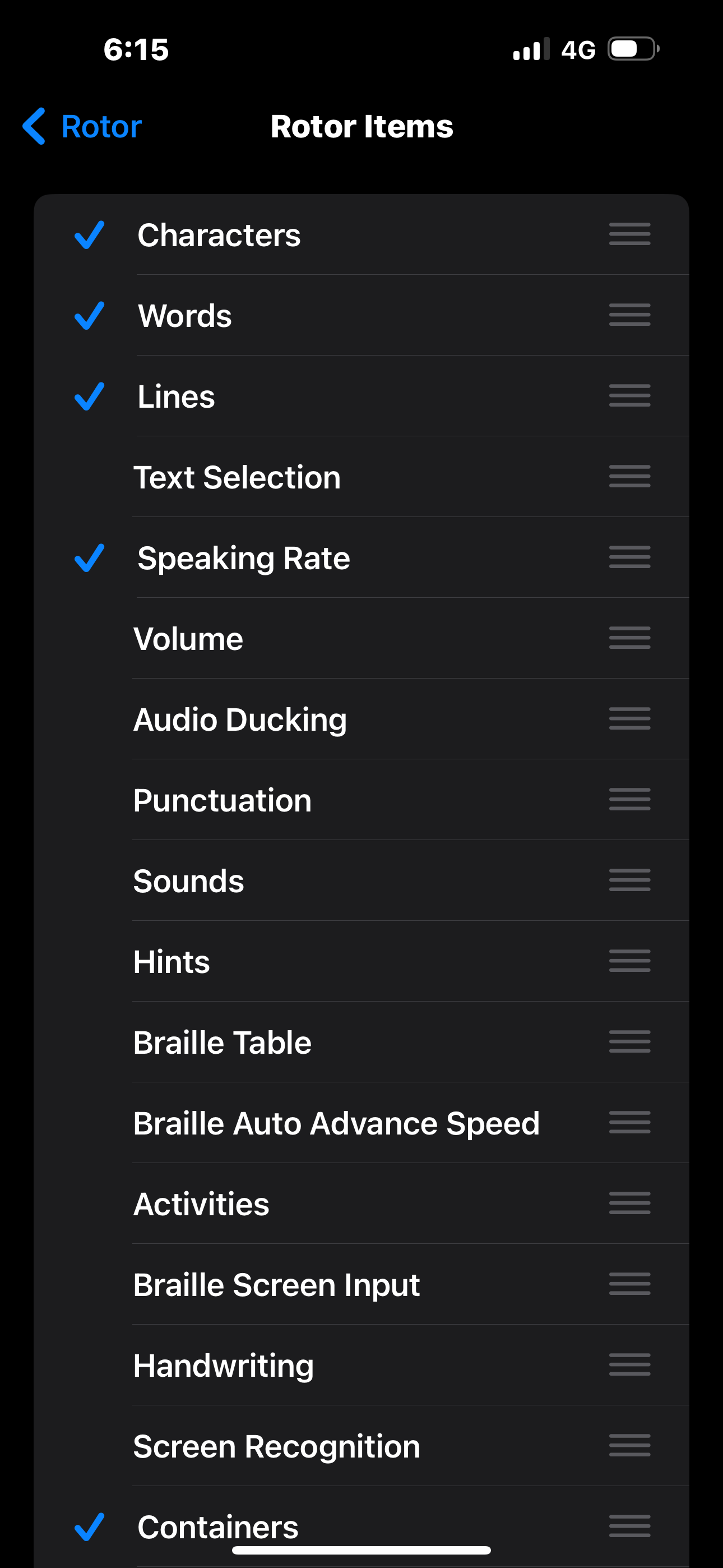Select Screen Recognition item
The height and width of the screenshot is (1568, 723).
[276, 1446]
